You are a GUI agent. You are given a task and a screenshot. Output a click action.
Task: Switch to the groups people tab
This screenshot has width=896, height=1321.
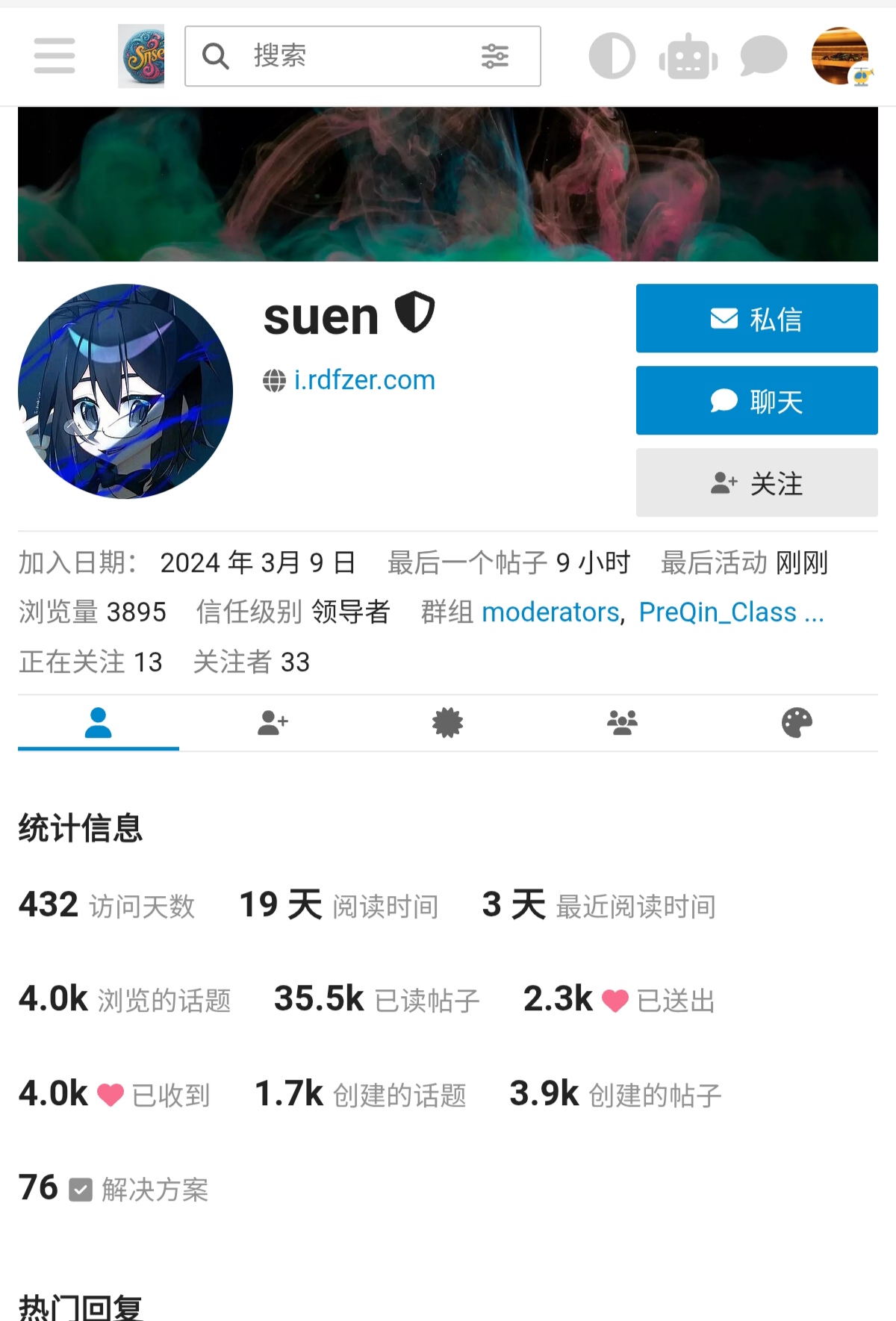(622, 723)
